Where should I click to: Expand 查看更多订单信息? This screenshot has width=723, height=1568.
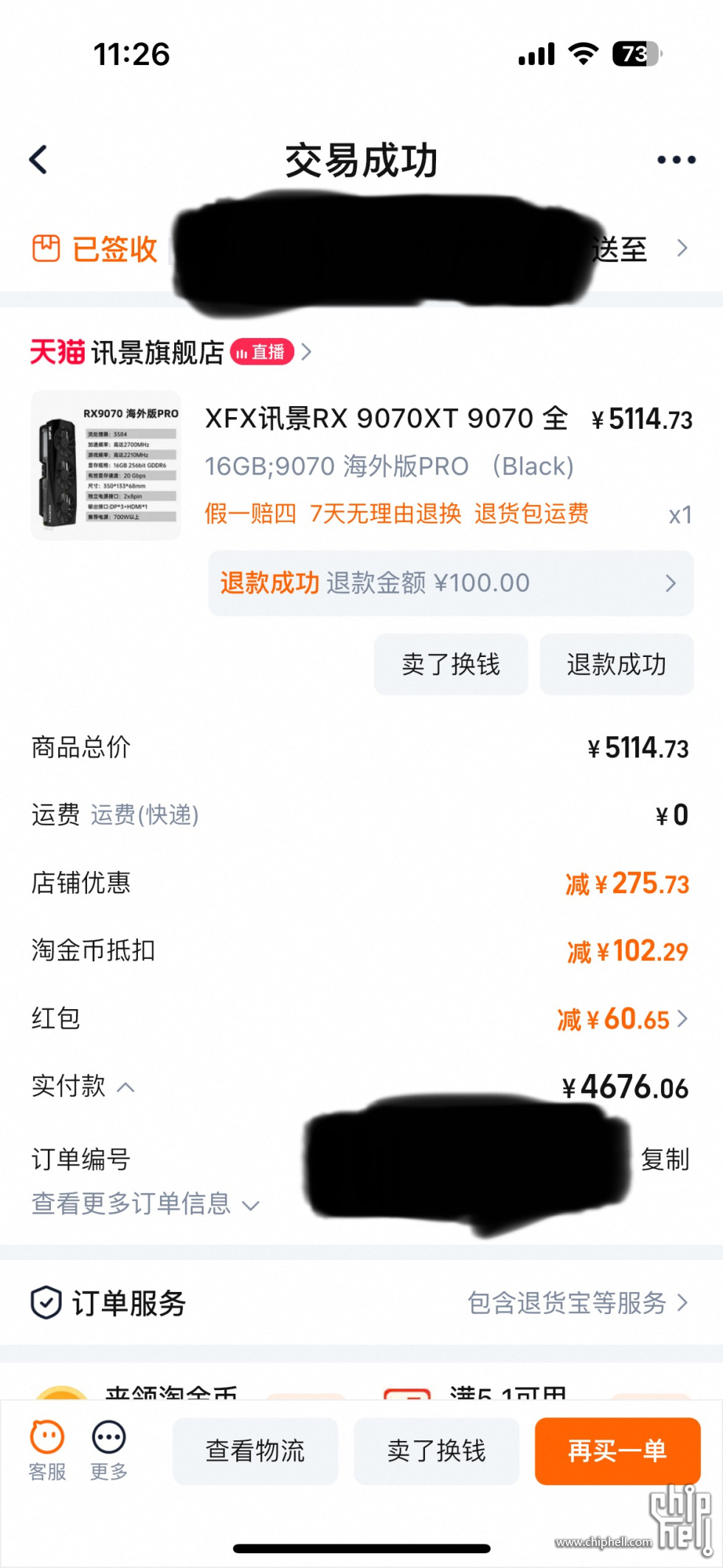pos(145,1204)
